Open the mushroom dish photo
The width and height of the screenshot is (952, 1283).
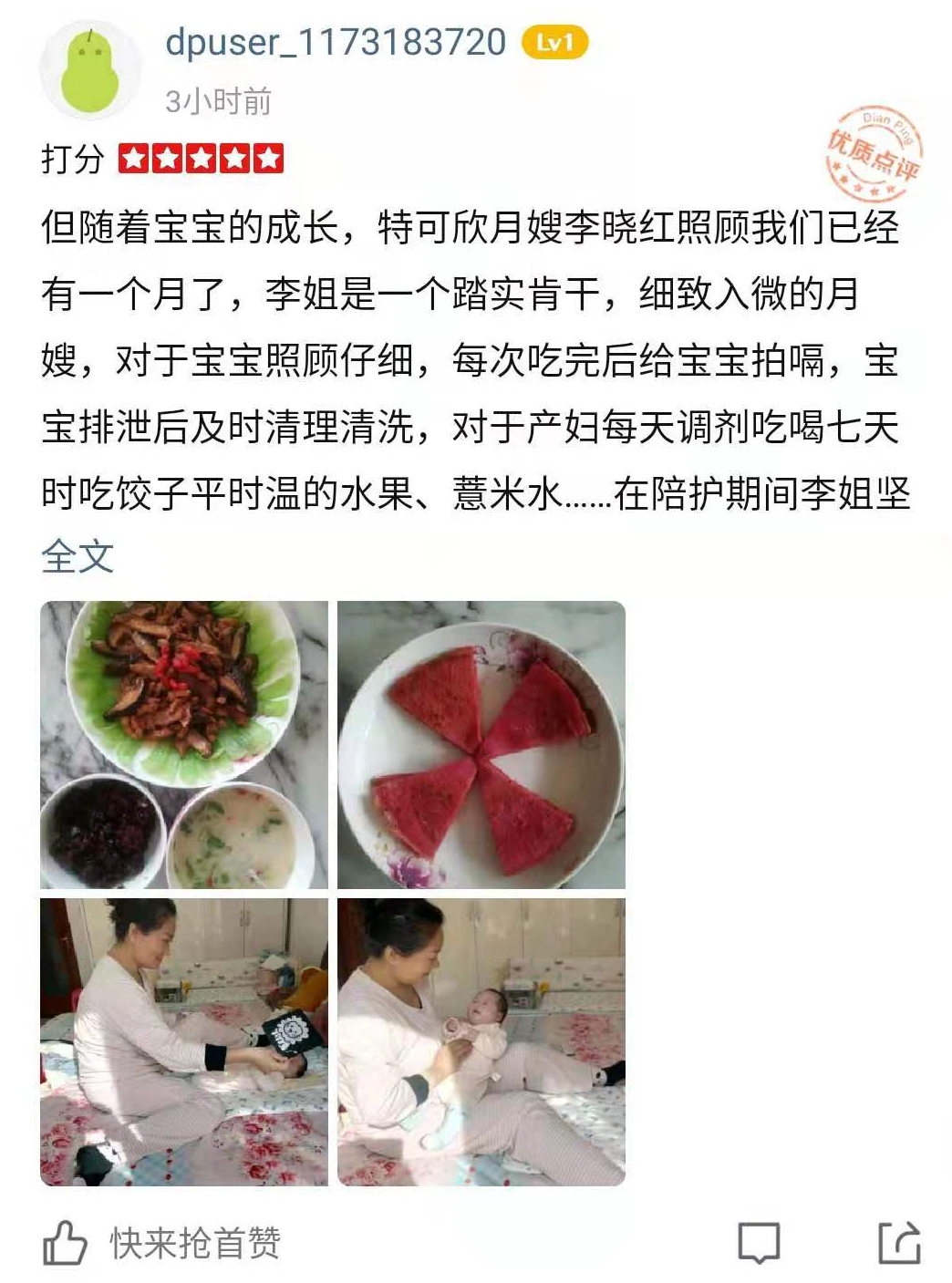[x=183, y=744]
